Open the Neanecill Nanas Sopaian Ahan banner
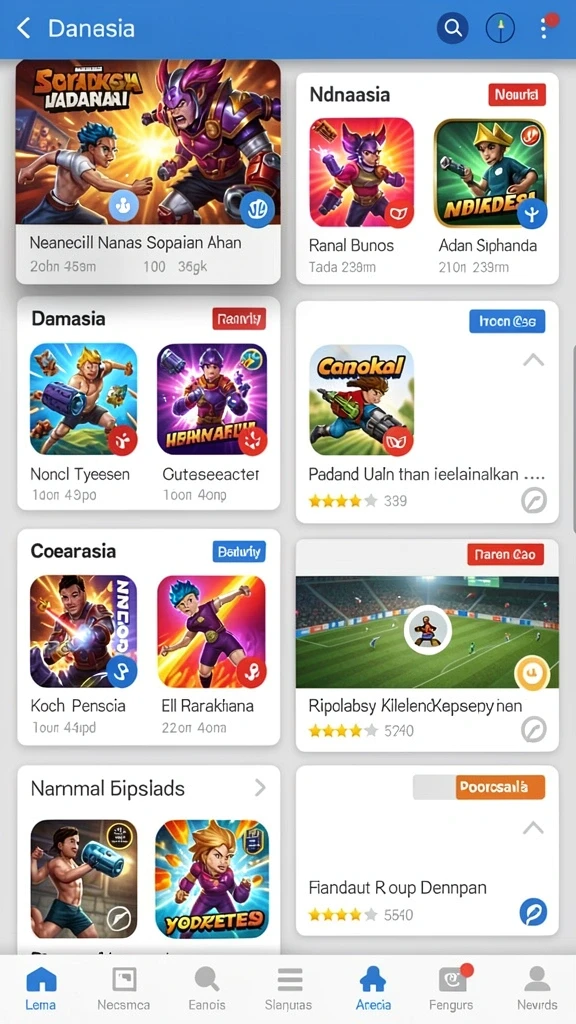 pyautogui.click(x=148, y=172)
